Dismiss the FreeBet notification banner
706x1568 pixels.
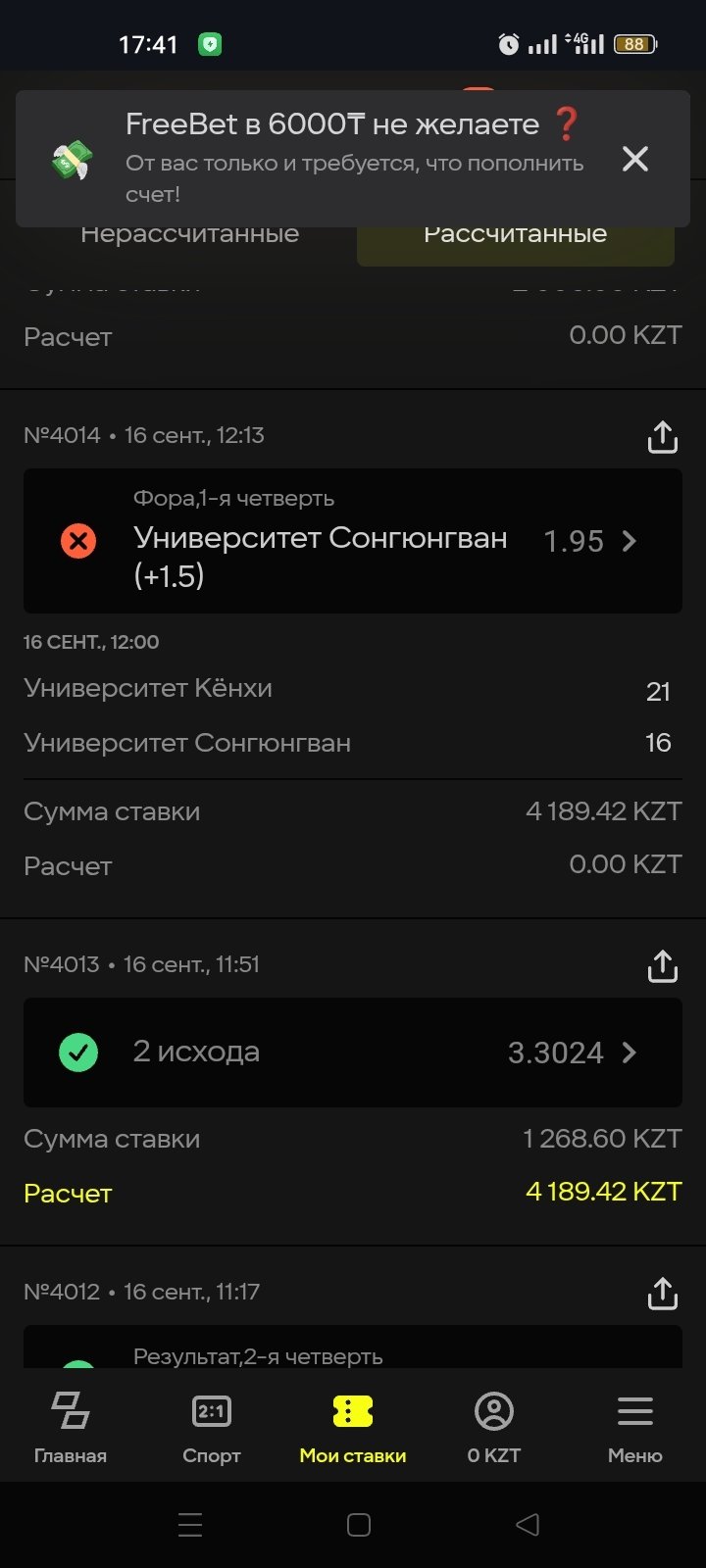point(635,159)
